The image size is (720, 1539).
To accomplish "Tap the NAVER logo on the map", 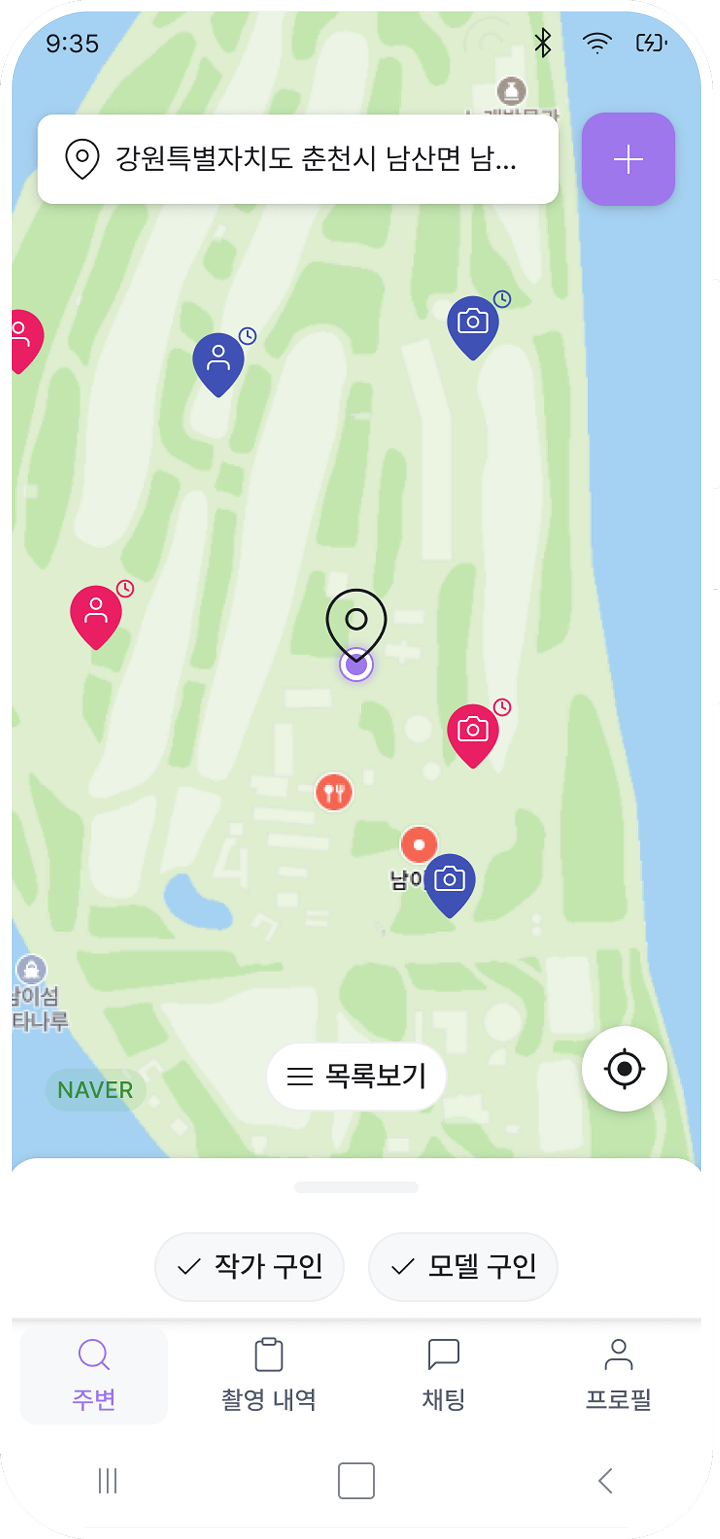I will tap(95, 1089).
